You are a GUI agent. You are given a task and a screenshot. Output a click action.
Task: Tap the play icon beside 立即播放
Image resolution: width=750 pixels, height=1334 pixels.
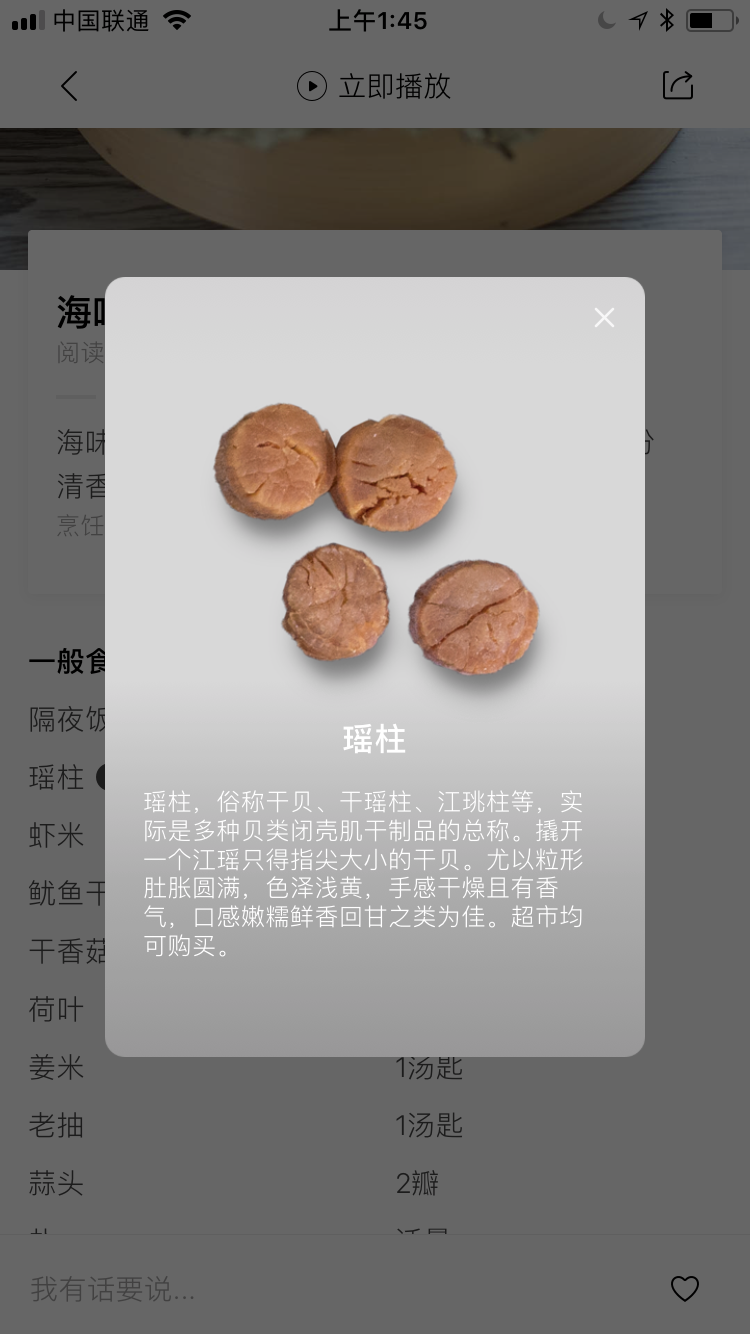pos(311,86)
